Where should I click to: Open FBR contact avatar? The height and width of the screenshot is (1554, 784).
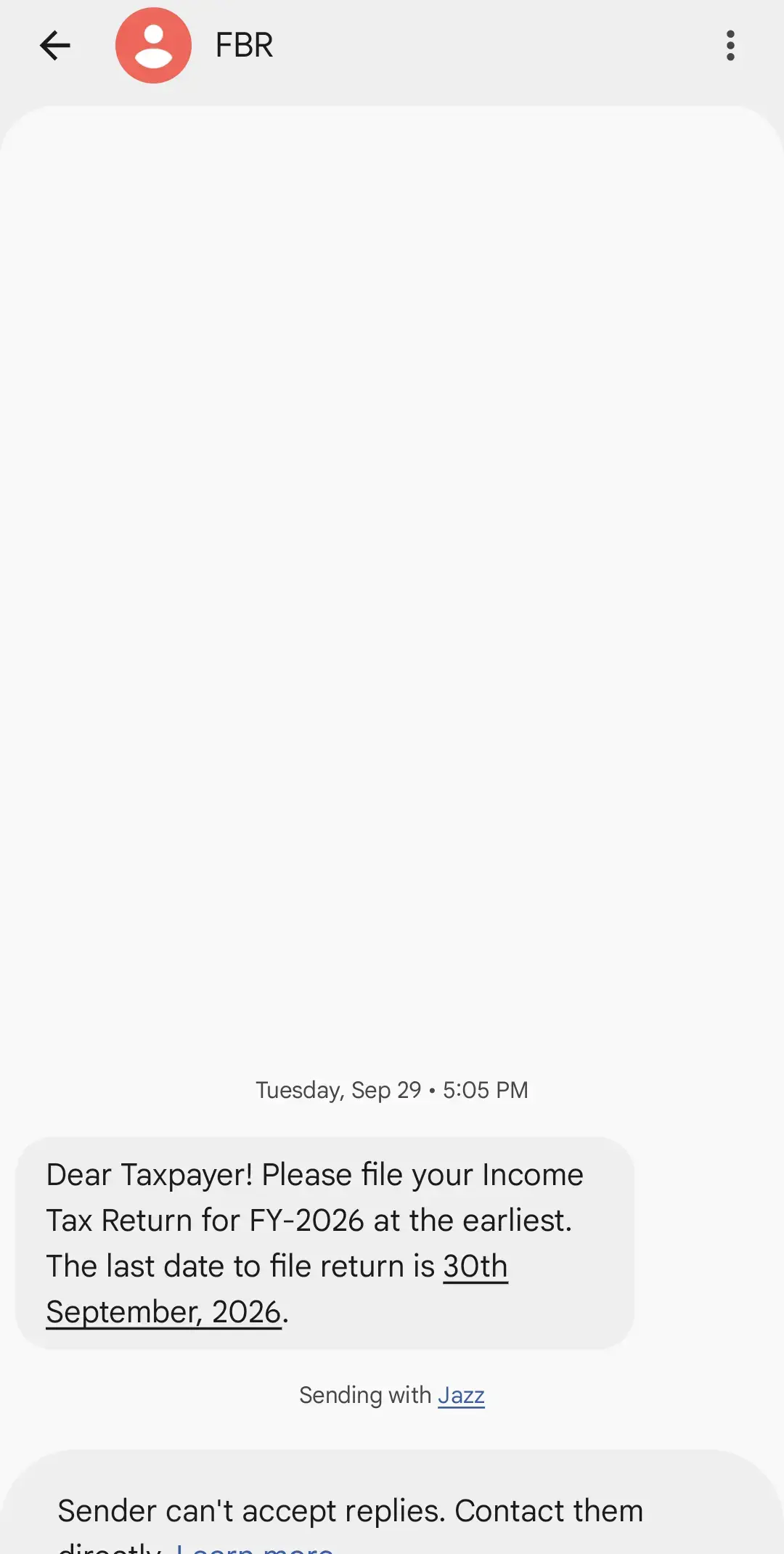tap(153, 46)
